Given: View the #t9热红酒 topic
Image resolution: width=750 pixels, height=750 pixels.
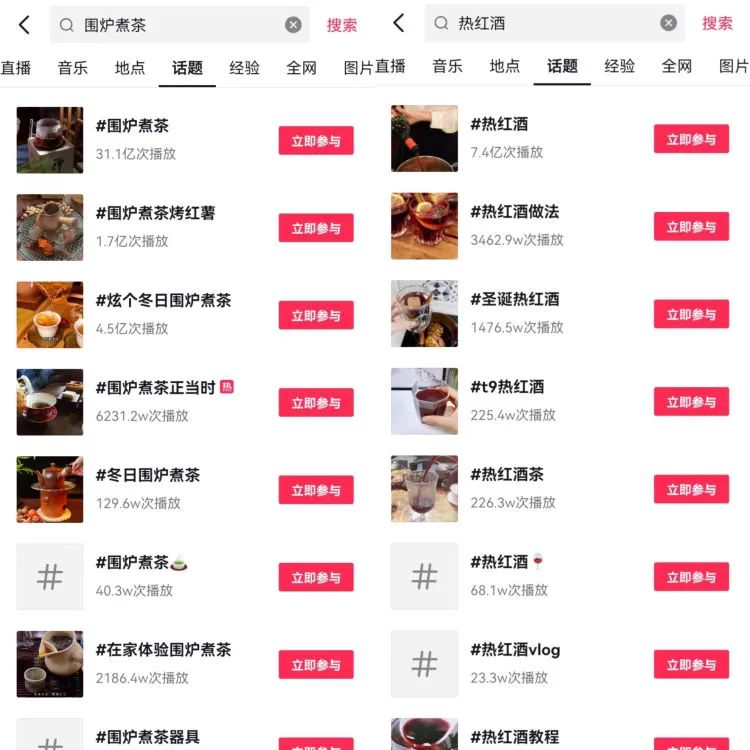Looking at the screenshot, I should [x=507, y=387].
